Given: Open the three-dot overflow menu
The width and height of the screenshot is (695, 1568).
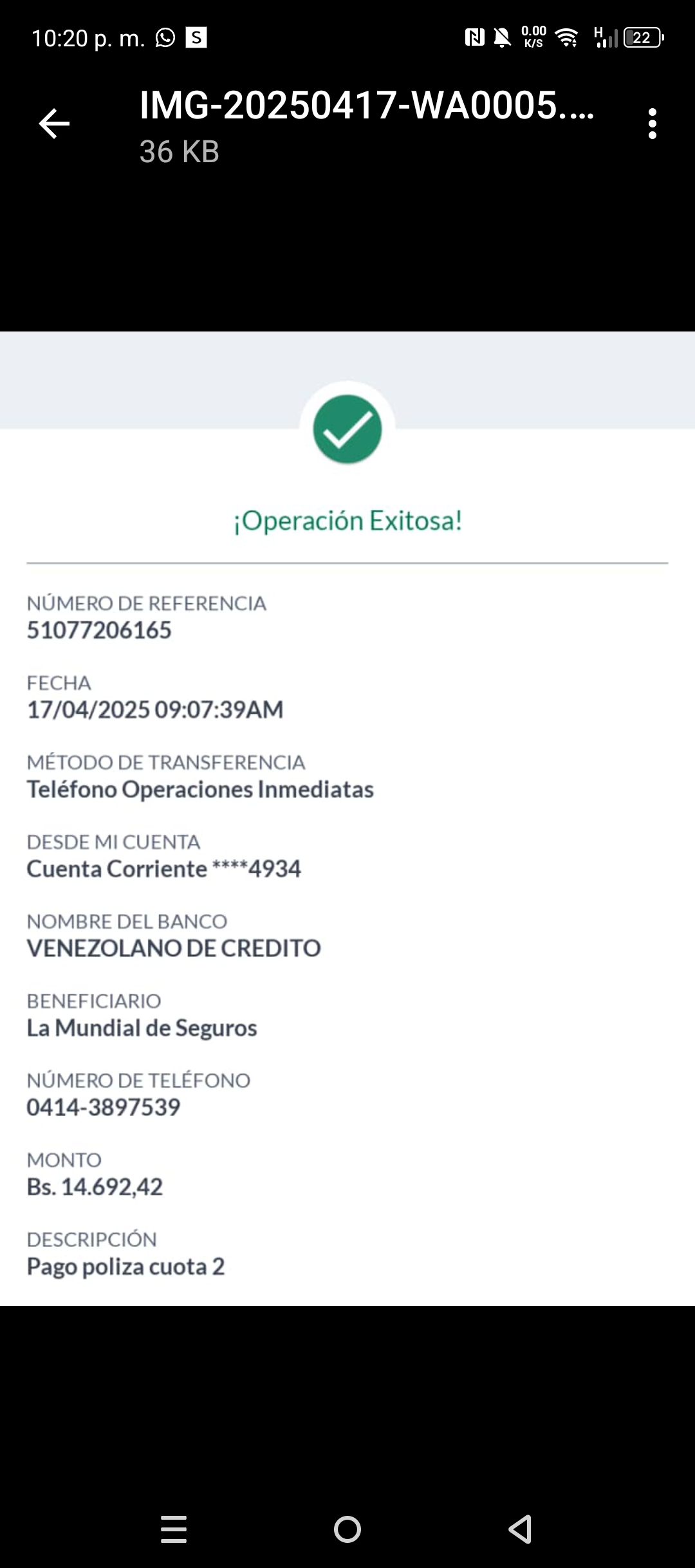Looking at the screenshot, I should click(652, 124).
